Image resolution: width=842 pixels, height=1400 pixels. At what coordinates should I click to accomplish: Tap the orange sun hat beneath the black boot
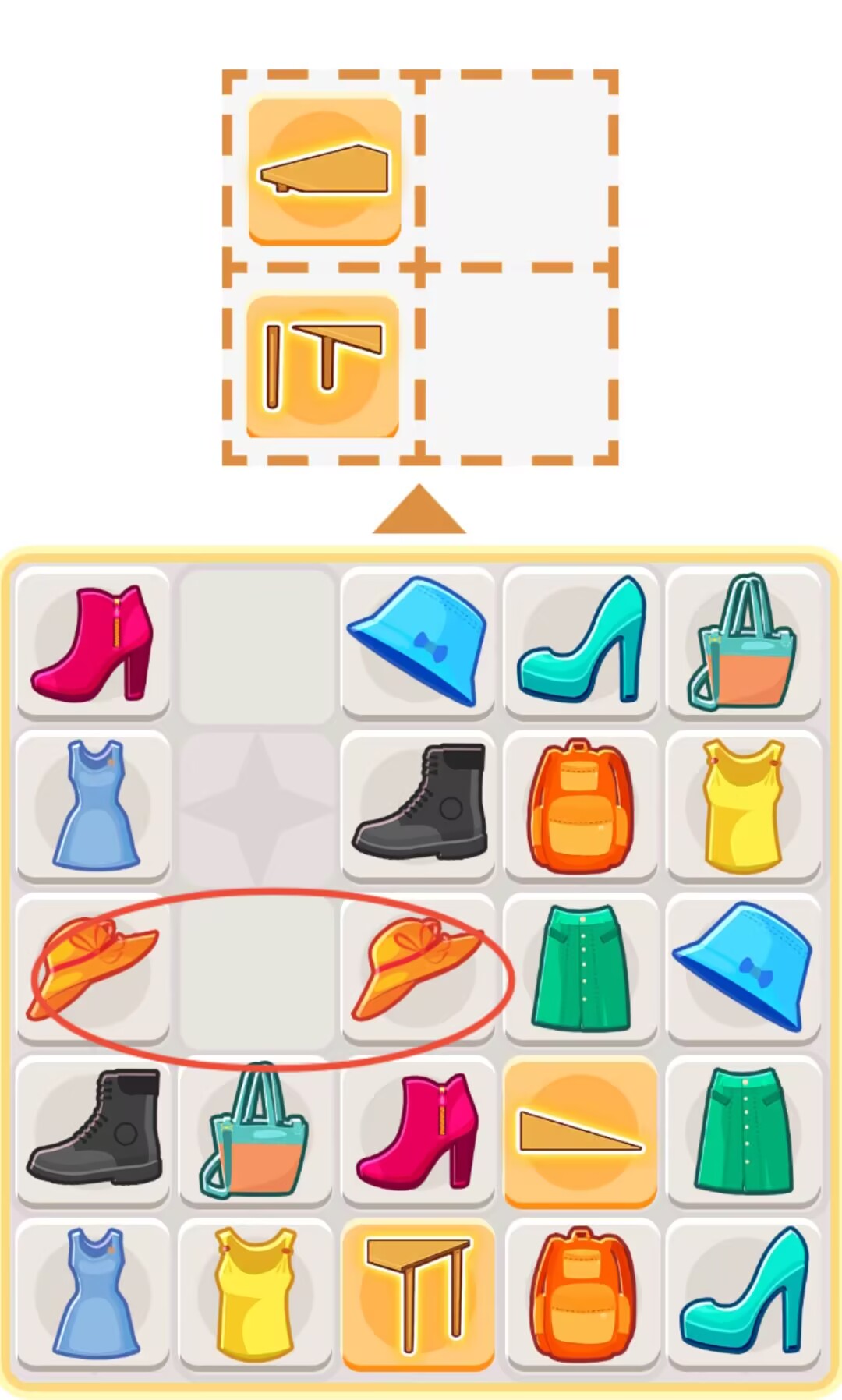click(419, 968)
